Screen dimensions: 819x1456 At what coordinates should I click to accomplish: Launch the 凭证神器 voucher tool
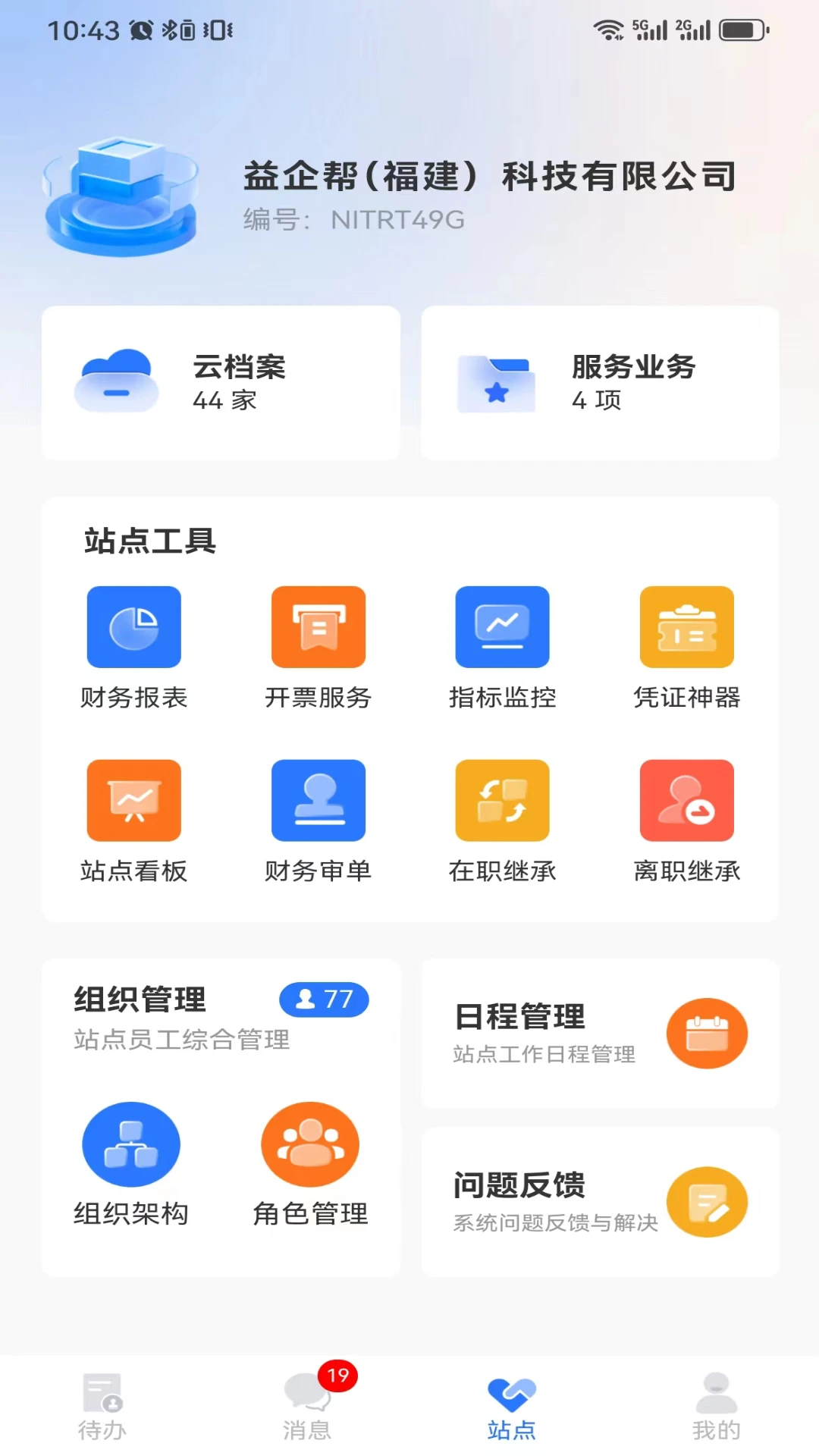click(x=686, y=627)
